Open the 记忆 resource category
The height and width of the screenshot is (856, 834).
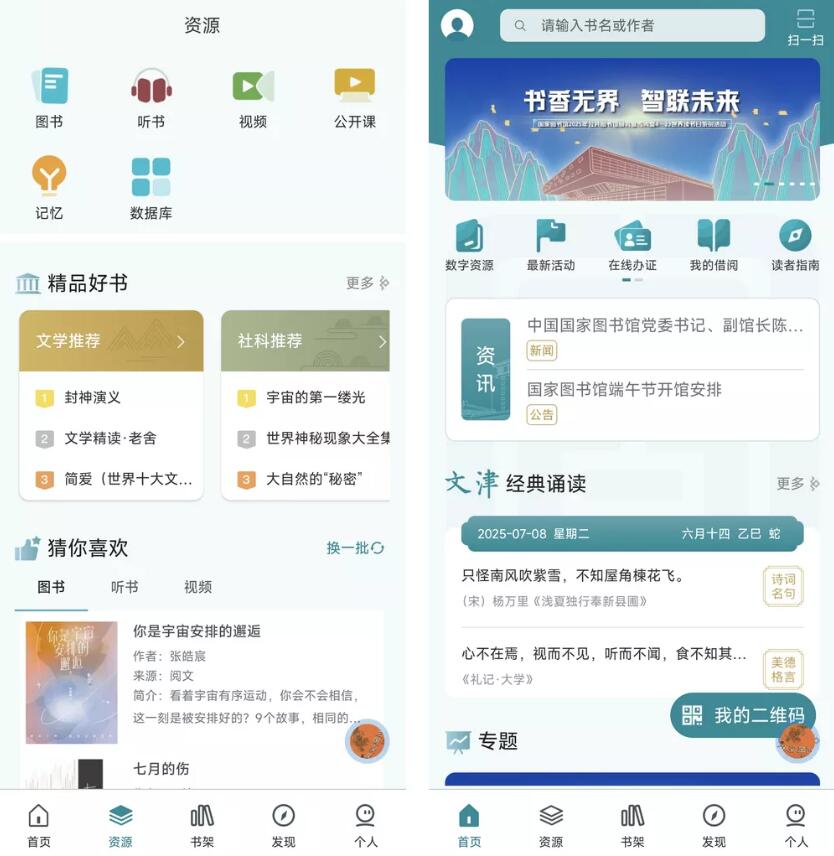coord(49,188)
